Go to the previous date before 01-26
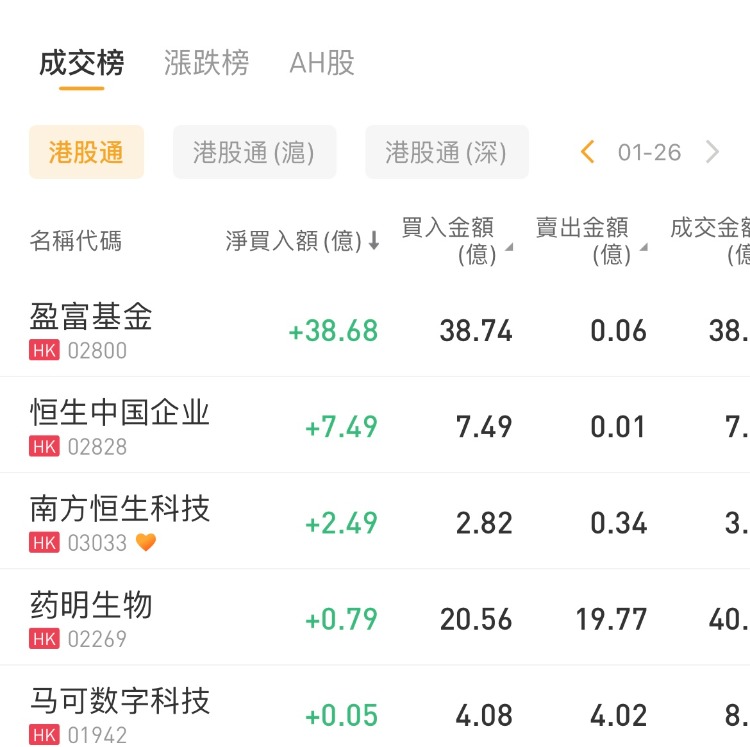Screen dimensions: 750x747 [x=588, y=152]
